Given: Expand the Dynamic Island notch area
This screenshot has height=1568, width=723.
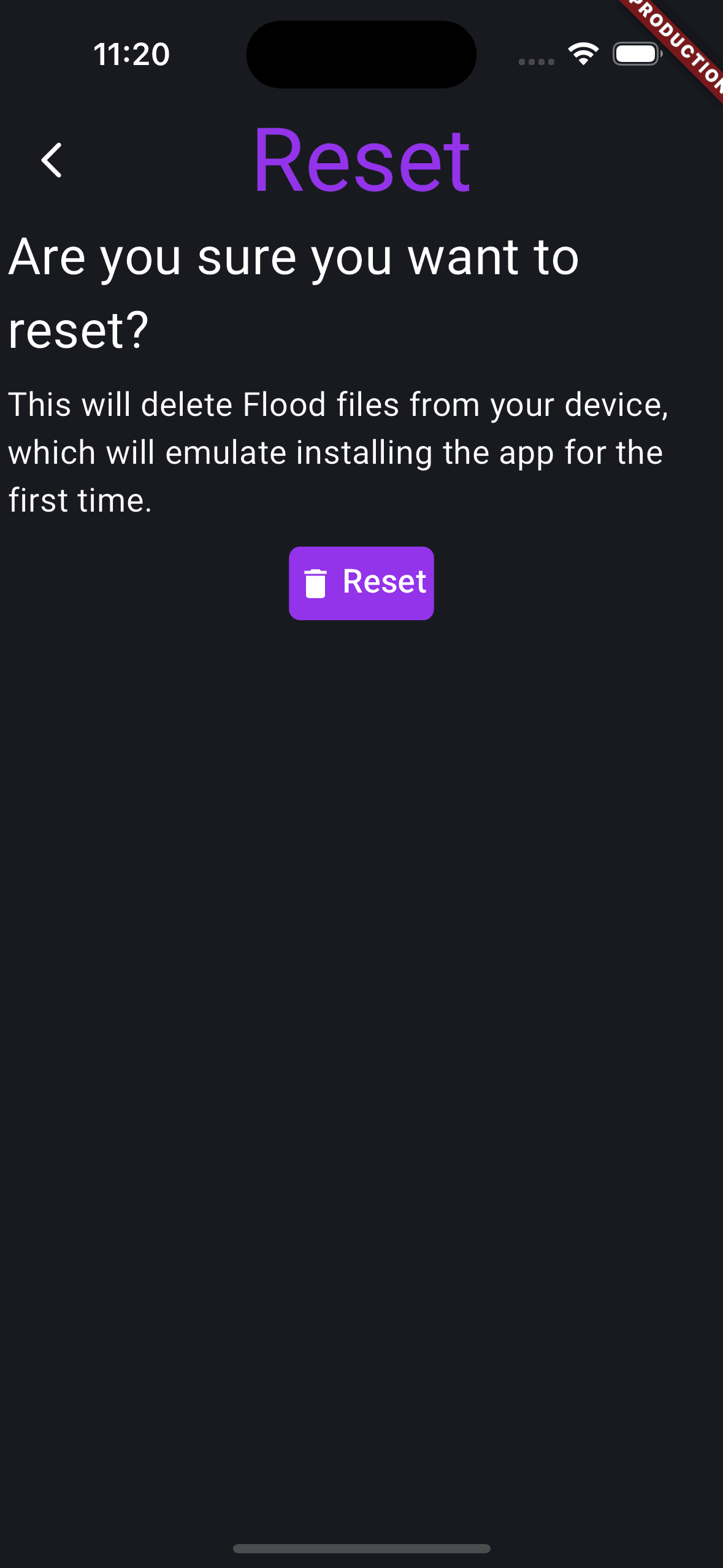Looking at the screenshot, I should point(361,54).
